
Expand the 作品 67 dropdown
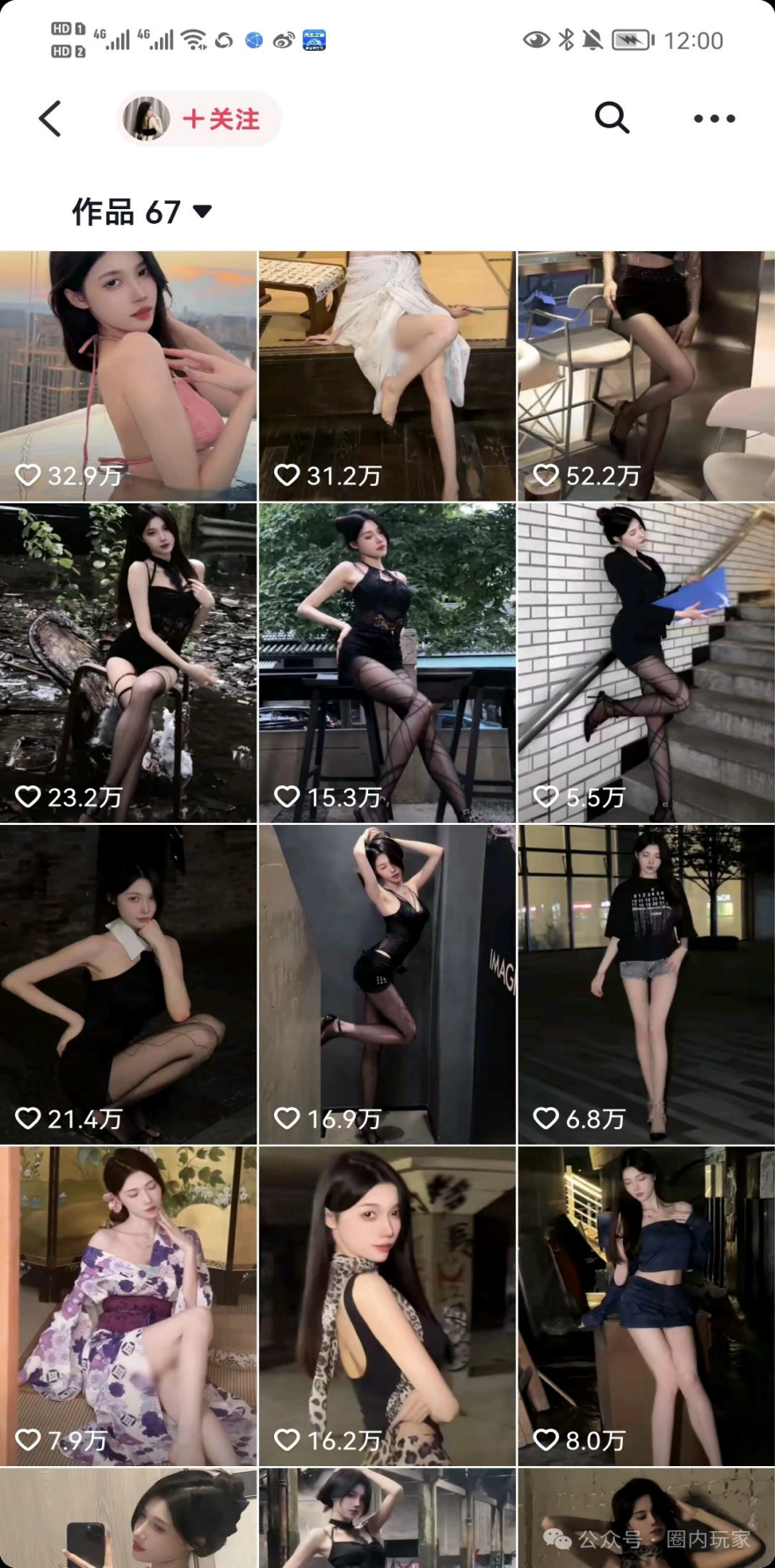(141, 212)
